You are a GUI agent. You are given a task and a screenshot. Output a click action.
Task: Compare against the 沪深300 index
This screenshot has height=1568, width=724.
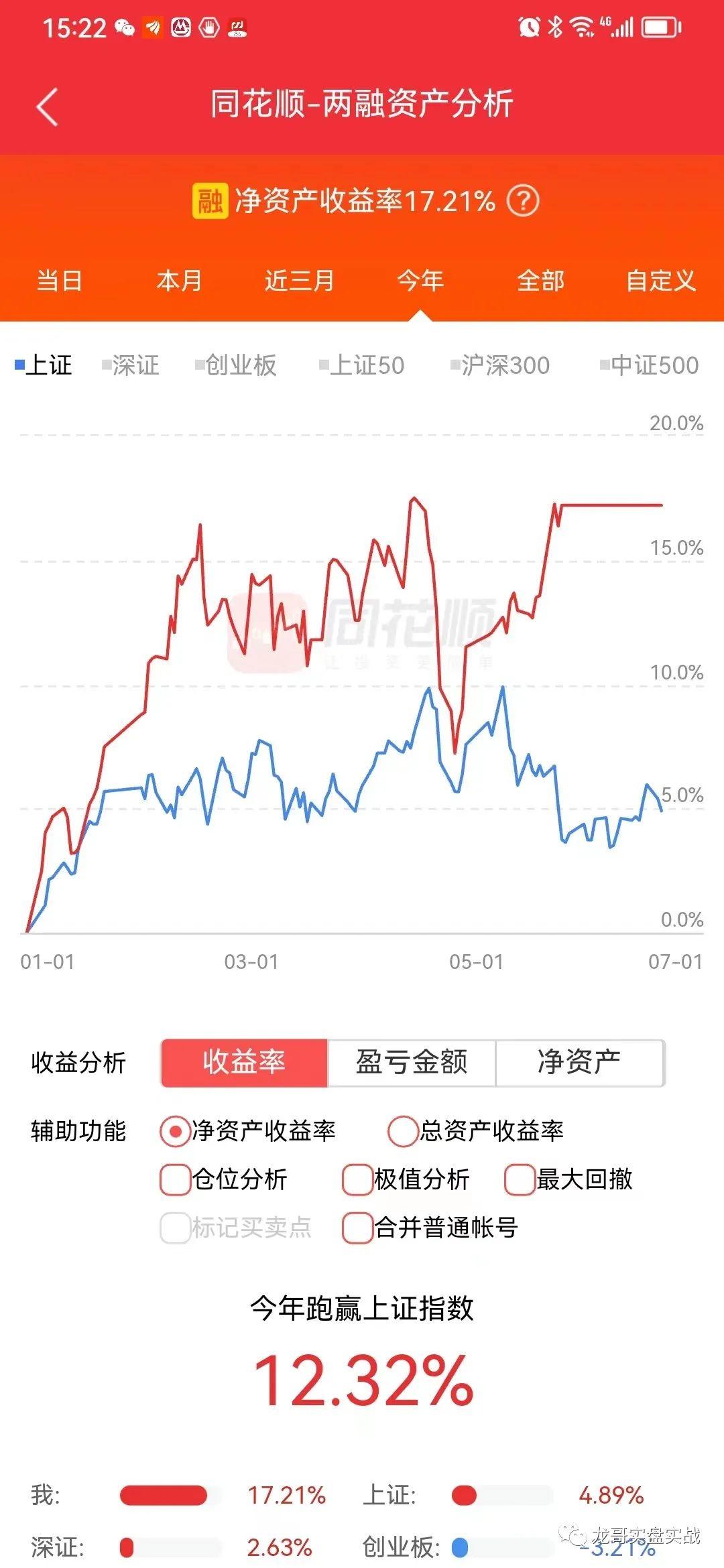click(x=500, y=365)
